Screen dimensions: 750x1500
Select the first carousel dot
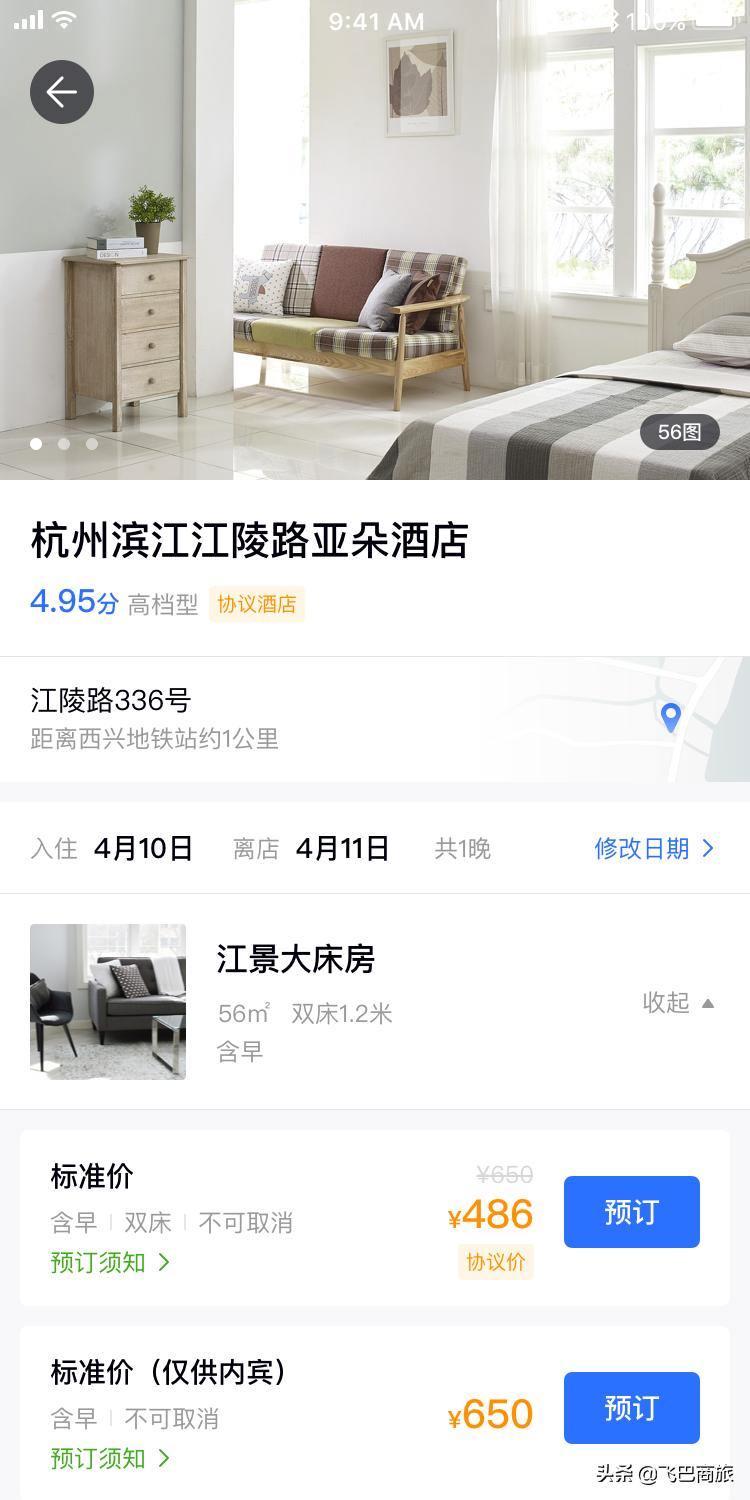pyautogui.click(x=36, y=443)
